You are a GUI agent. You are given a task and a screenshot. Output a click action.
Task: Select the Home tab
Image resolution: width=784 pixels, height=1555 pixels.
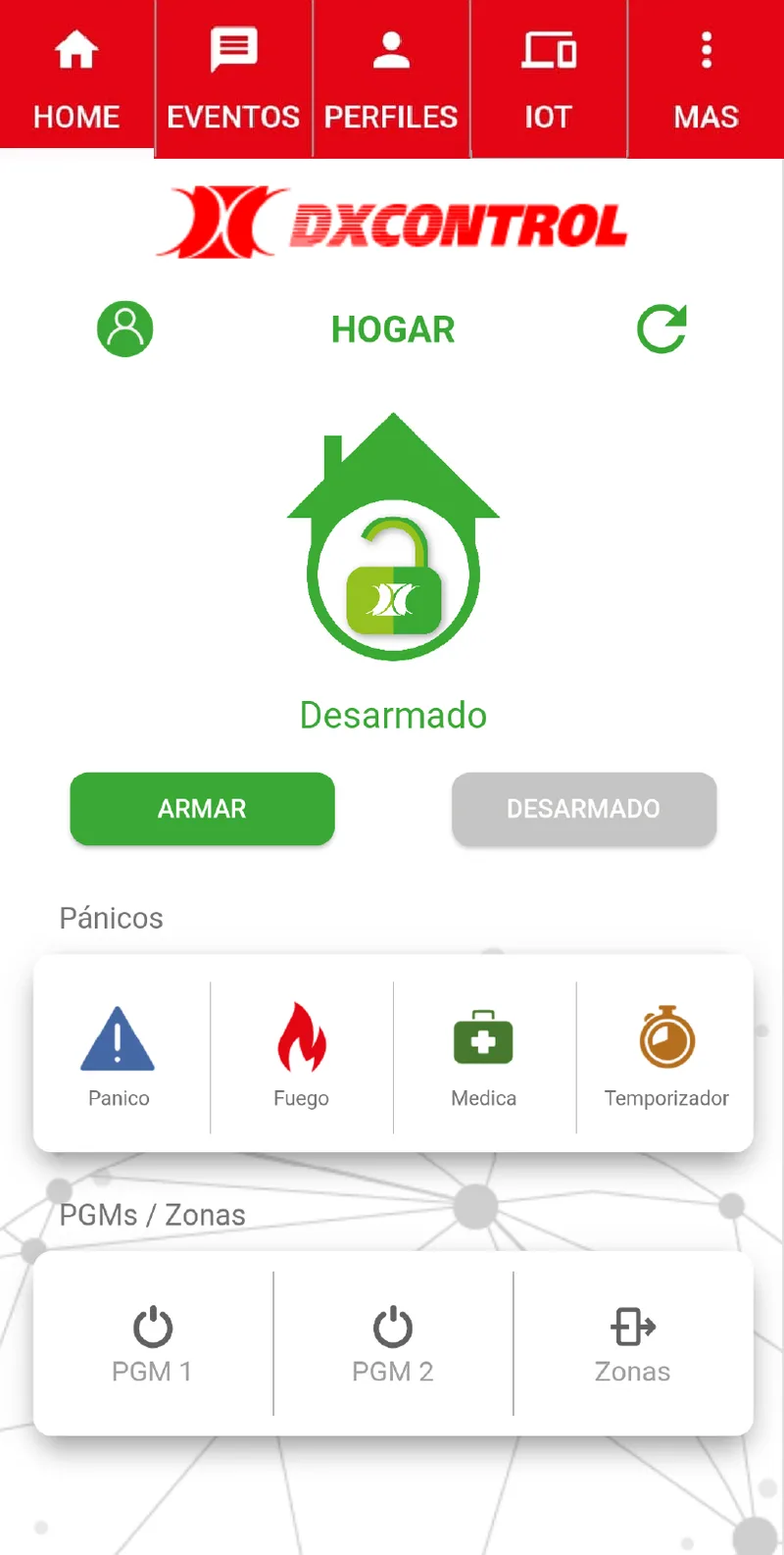(76, 75)
